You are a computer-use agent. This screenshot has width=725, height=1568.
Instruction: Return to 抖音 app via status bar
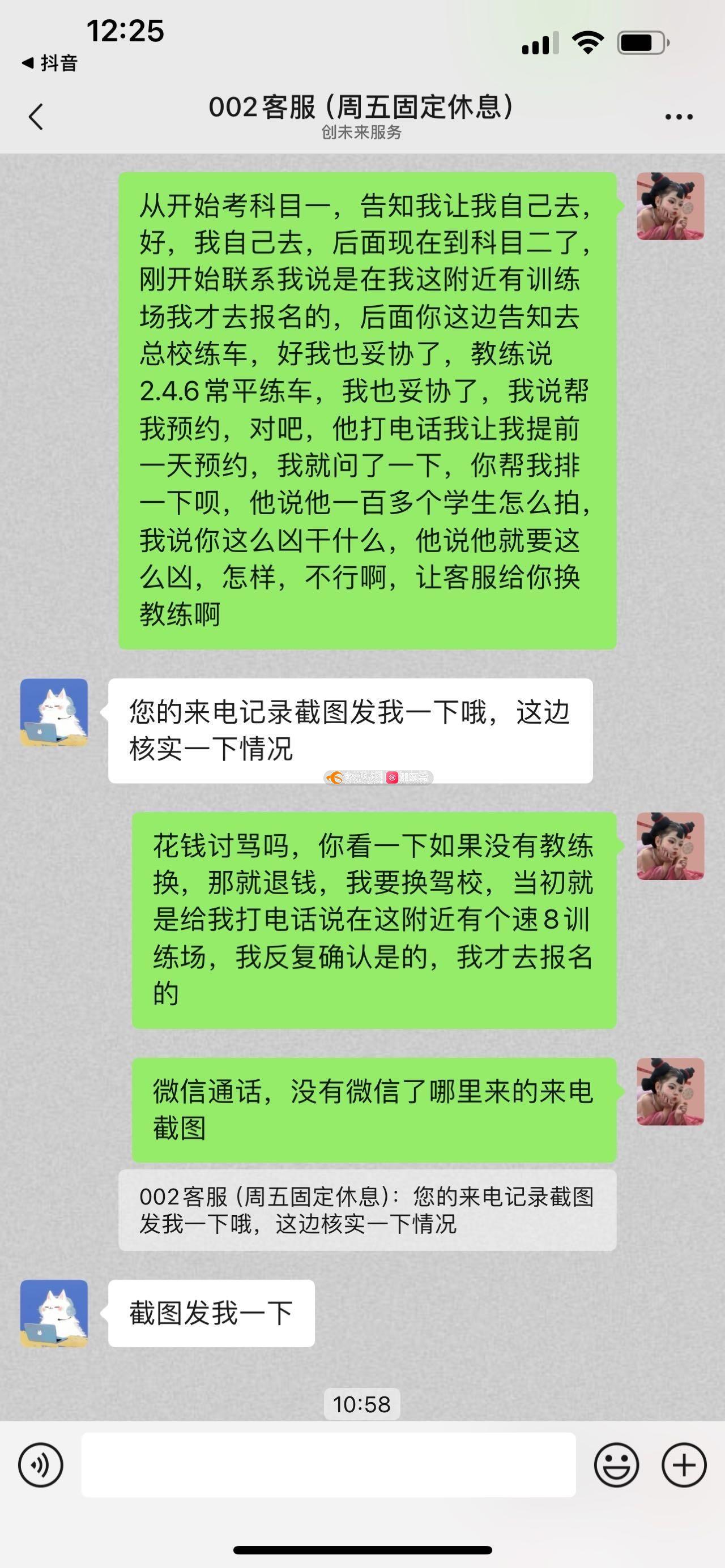point(50,63)
